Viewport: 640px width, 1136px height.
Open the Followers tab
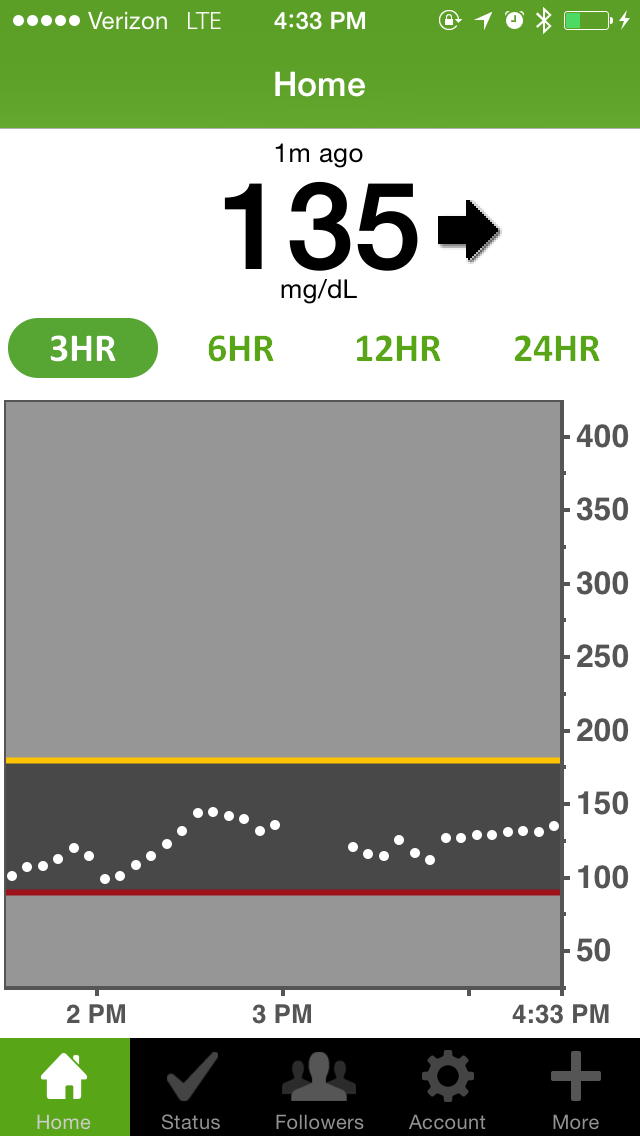(x=319, y=1087)
